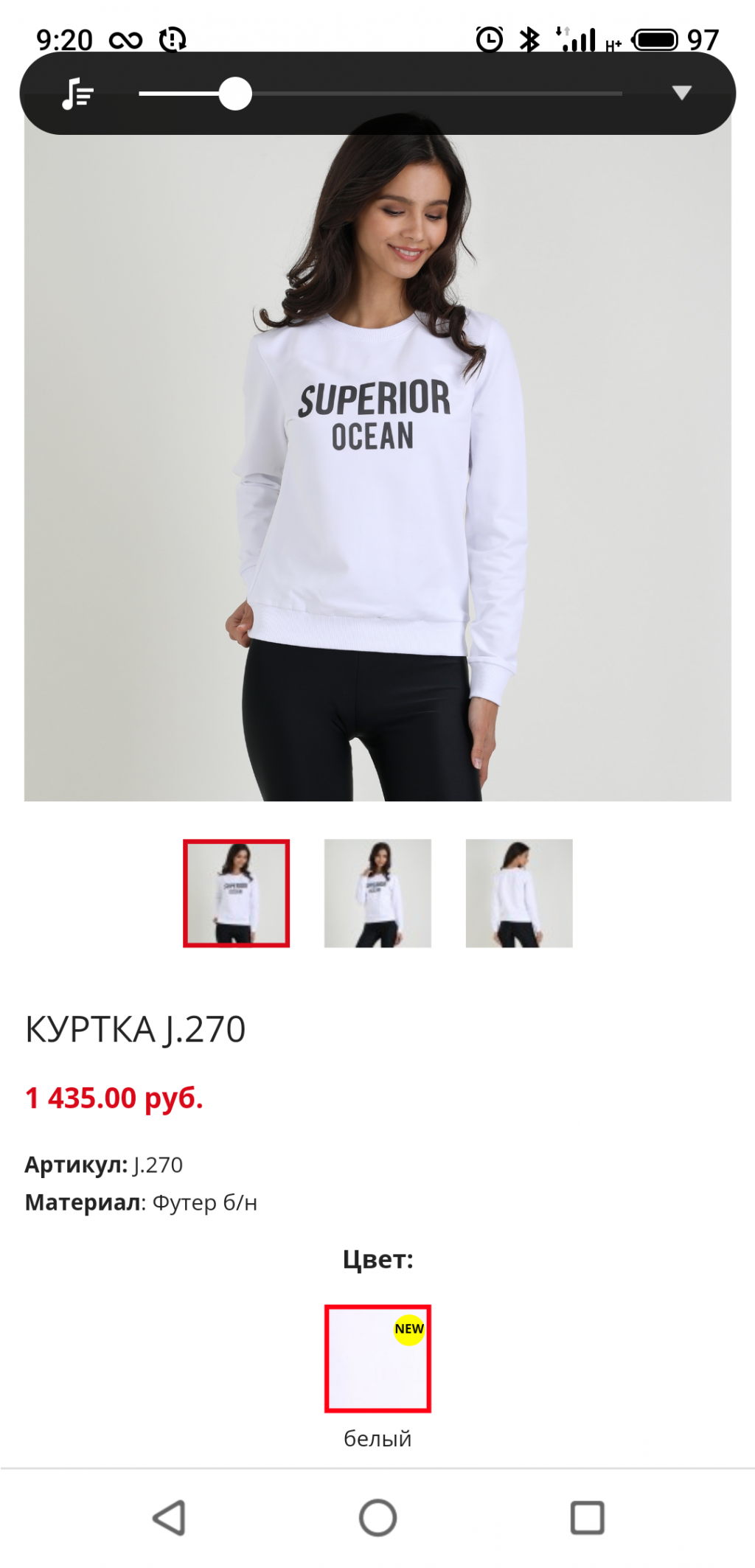Go to the home screen
Image resolution: width=755 pixels, height=1568 pixels.
tap(377, 1517)
